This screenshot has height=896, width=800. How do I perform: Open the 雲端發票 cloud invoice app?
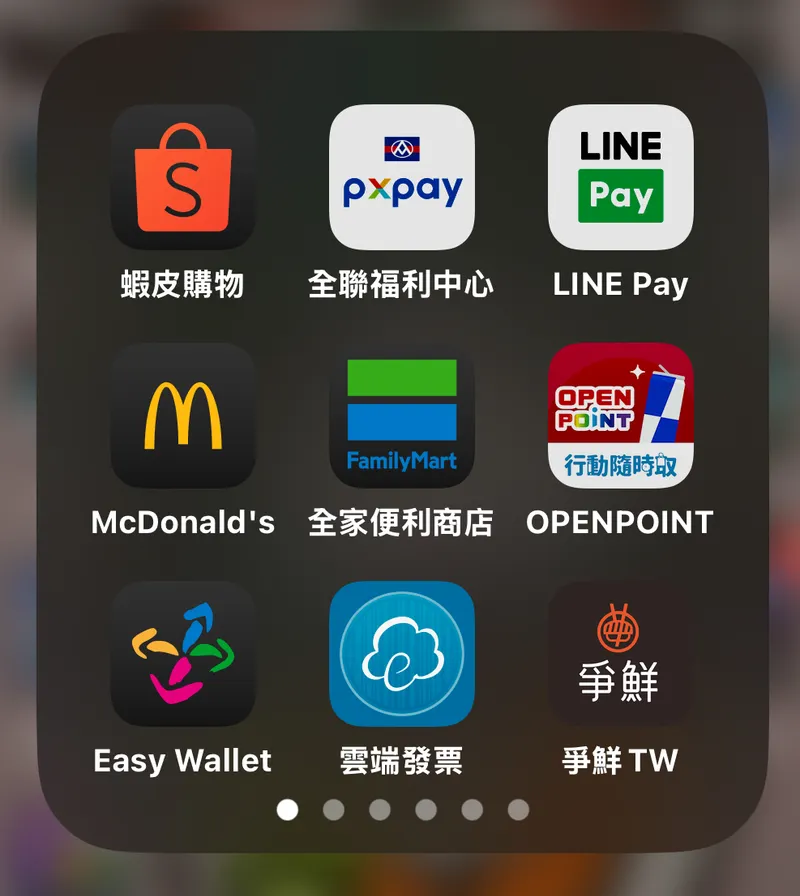[x=401, y=653]
